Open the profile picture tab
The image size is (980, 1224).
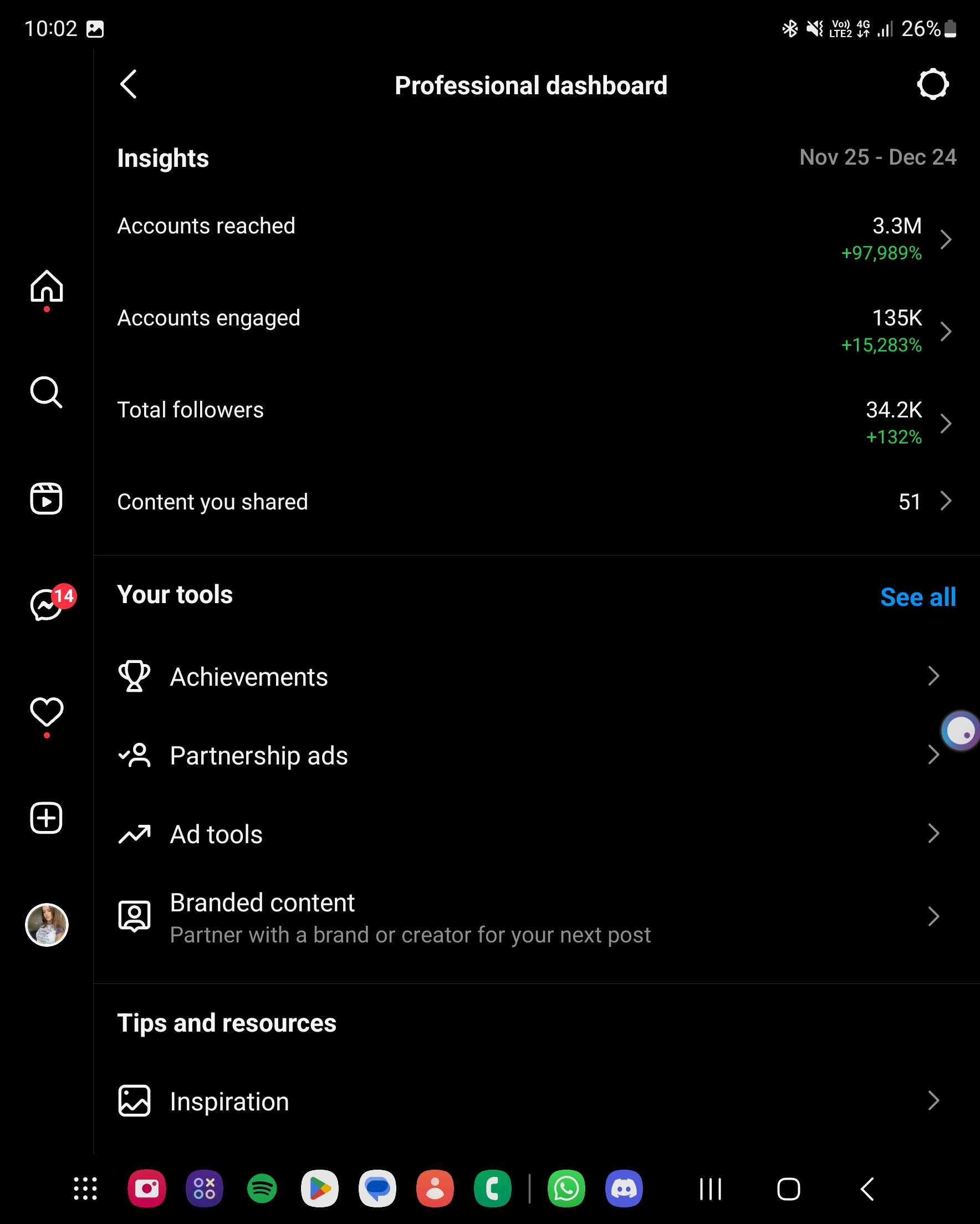pos(47,925)
